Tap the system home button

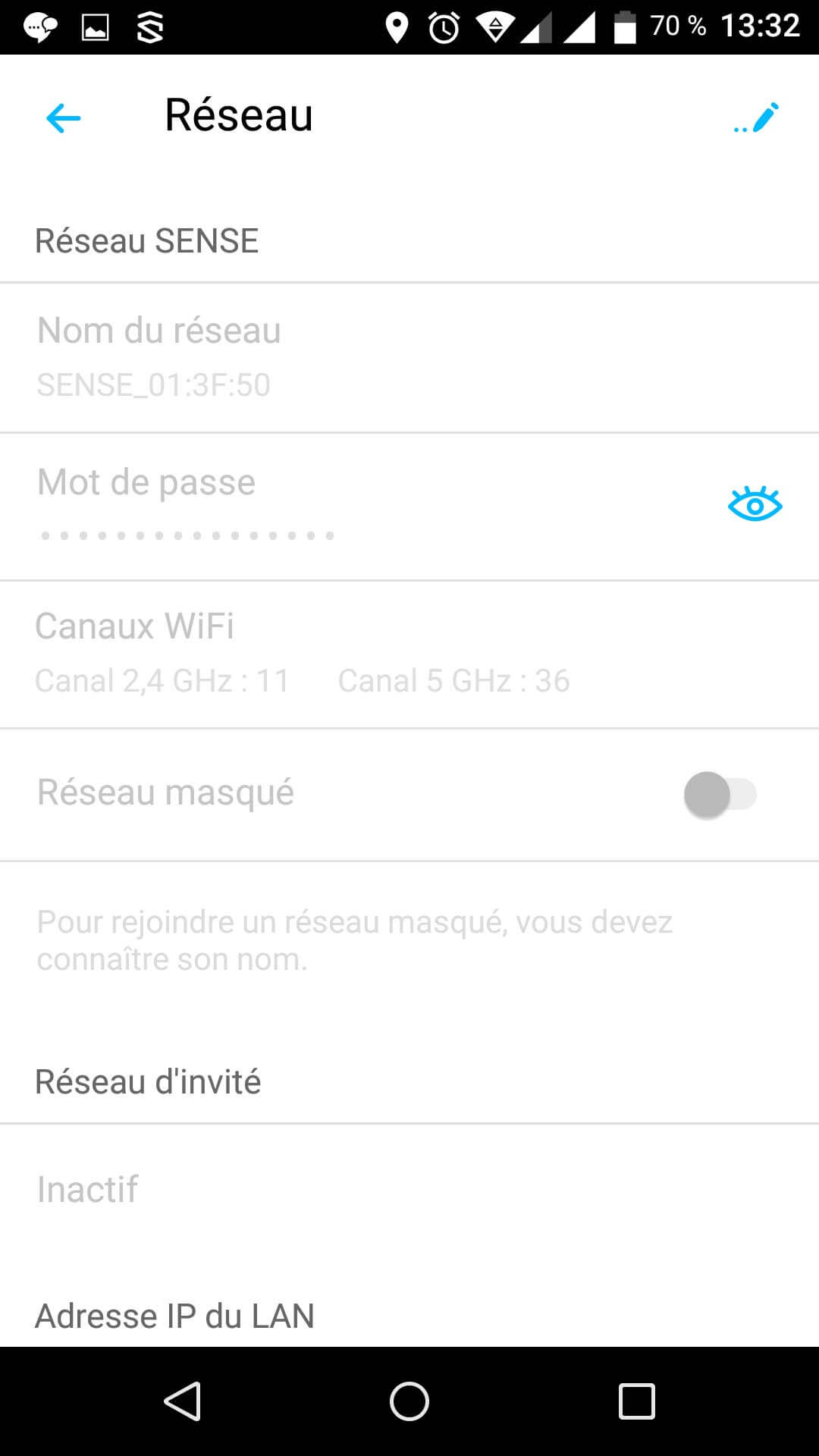coord(409,1401)
